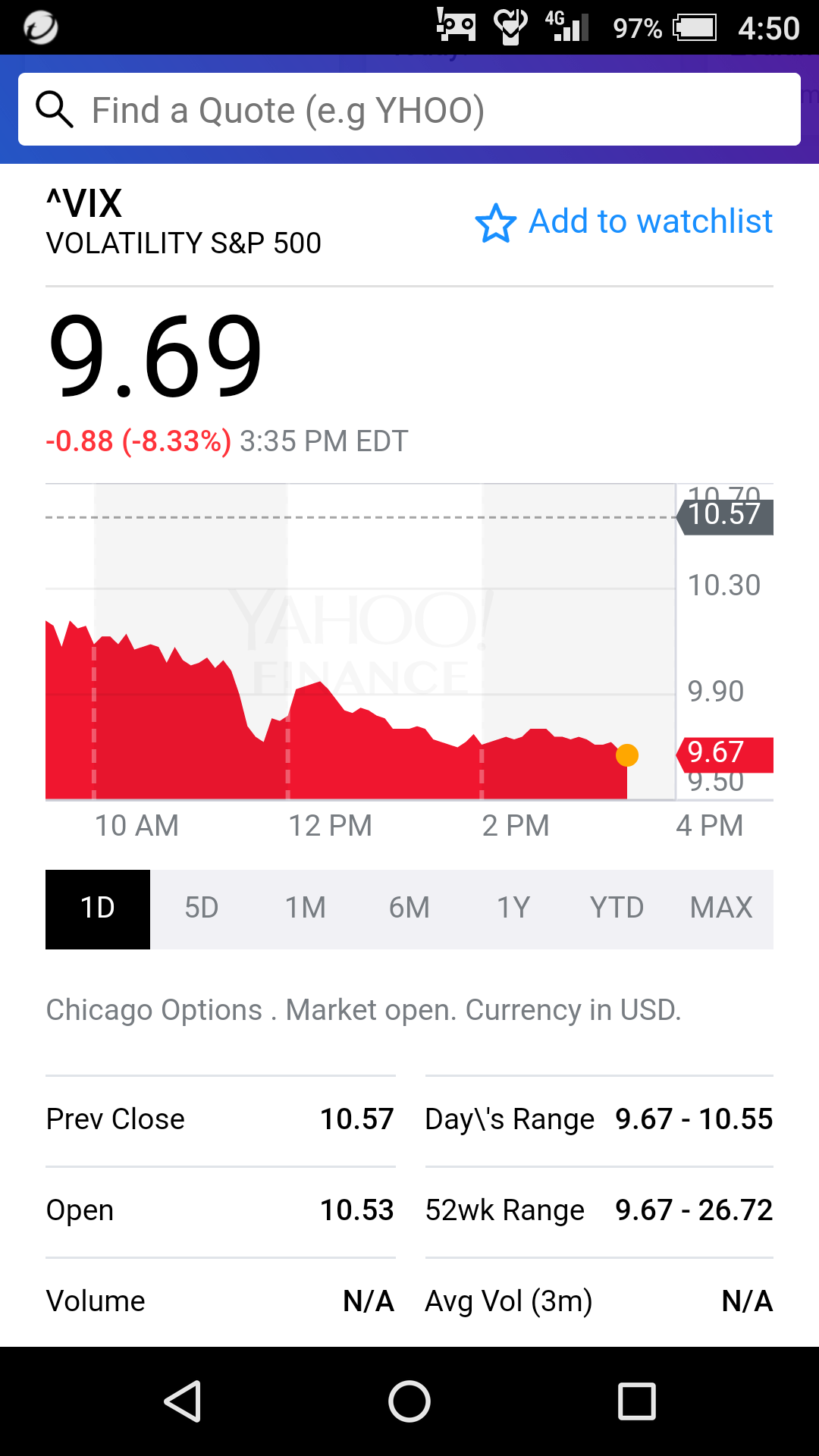This screenshot has height=1456, width=819.
Task: Go to the home screen
Action: [409, 1401]
